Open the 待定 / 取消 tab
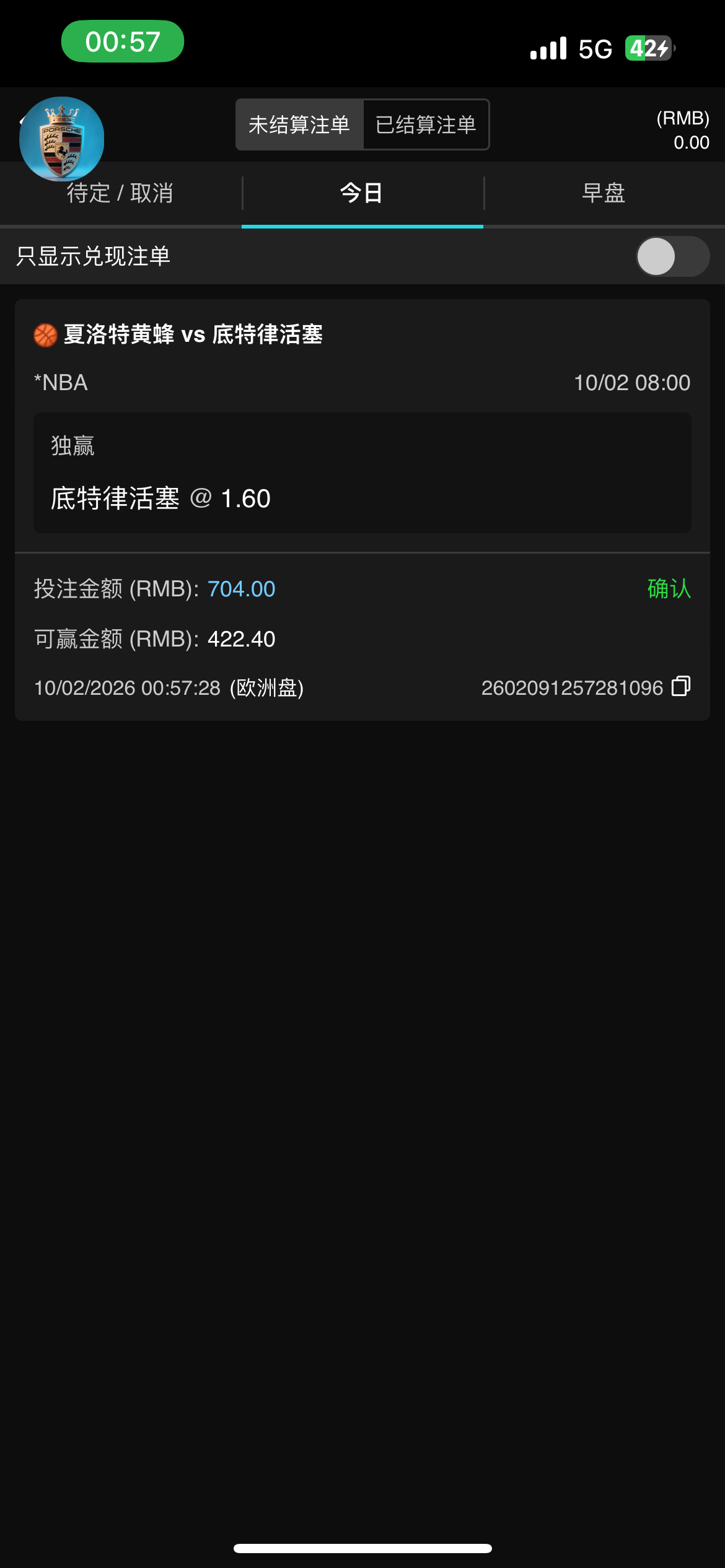Image resolution: width=725 pixels, height=1568 pixels. pos(120,193)
